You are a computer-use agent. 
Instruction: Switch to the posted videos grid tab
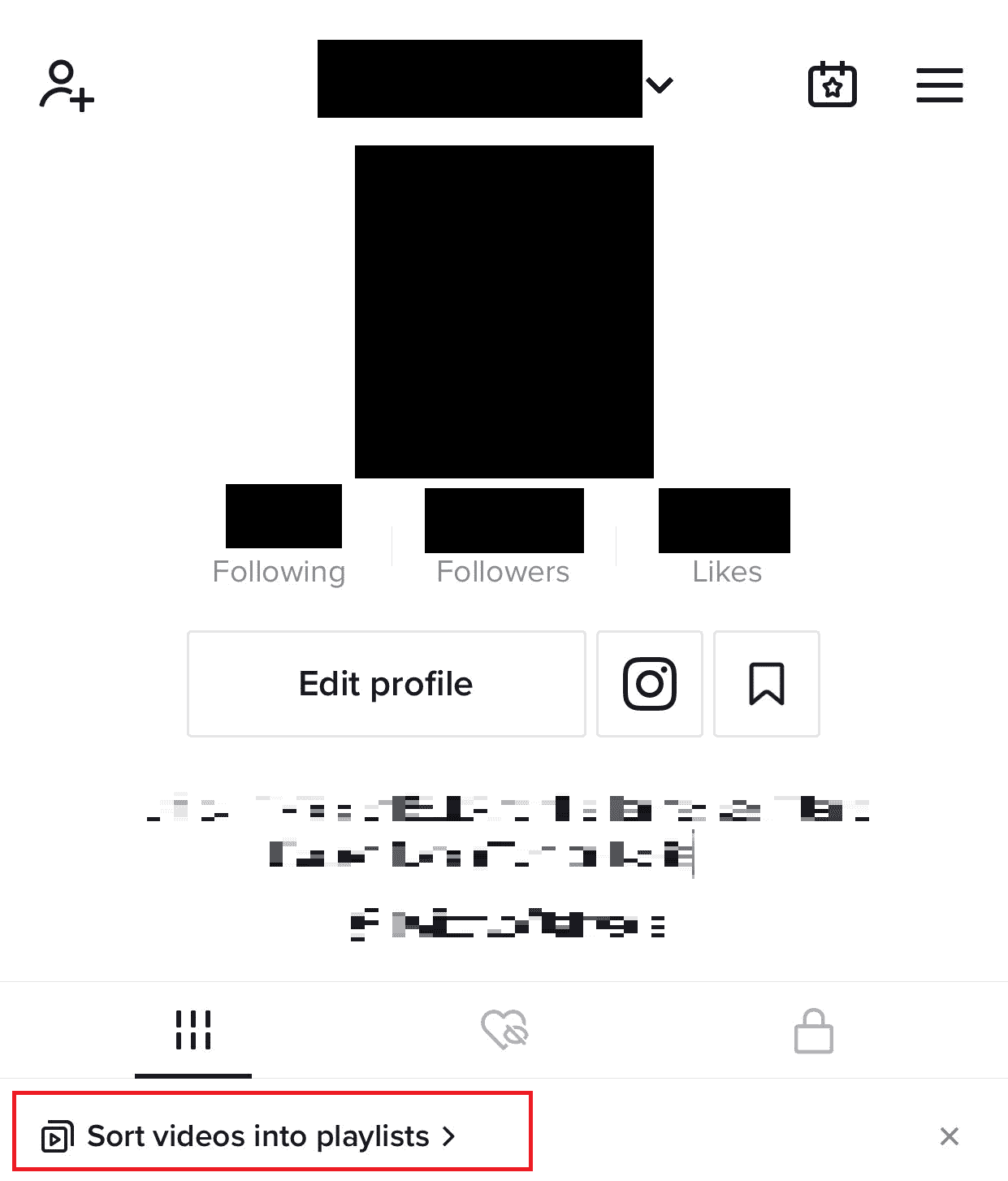point(193,1030)
